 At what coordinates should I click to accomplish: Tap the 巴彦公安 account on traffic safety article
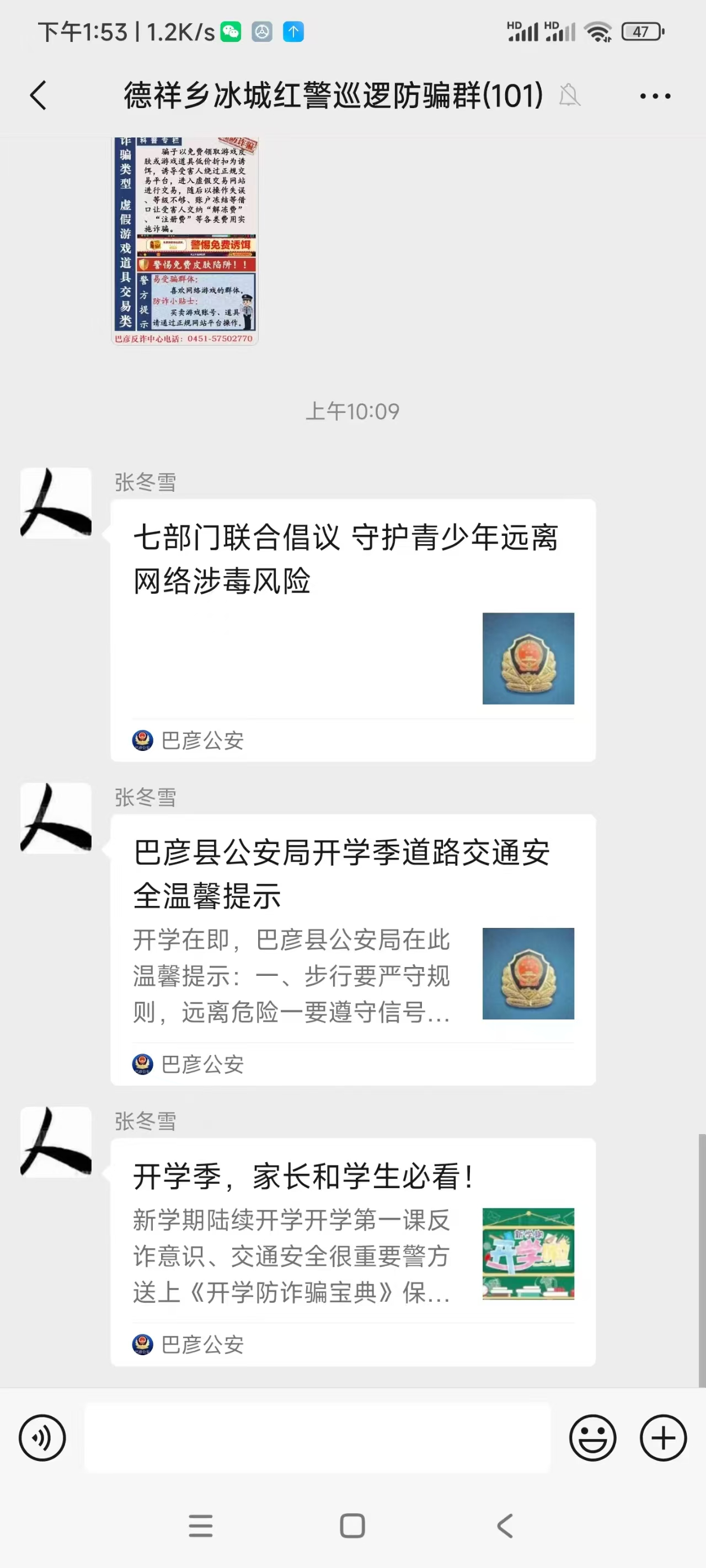click(189, 1065)
